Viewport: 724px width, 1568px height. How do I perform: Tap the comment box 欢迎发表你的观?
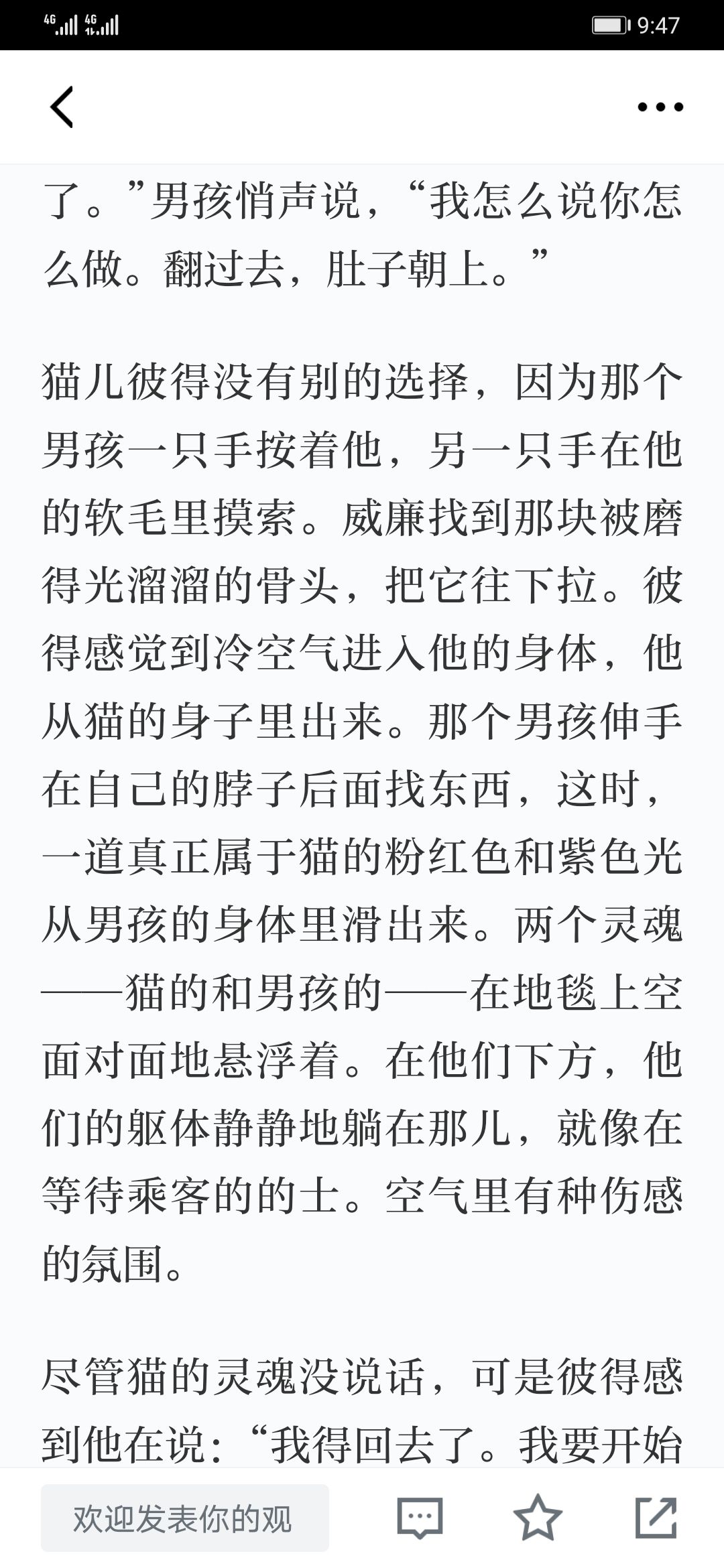click(185, 1518)
